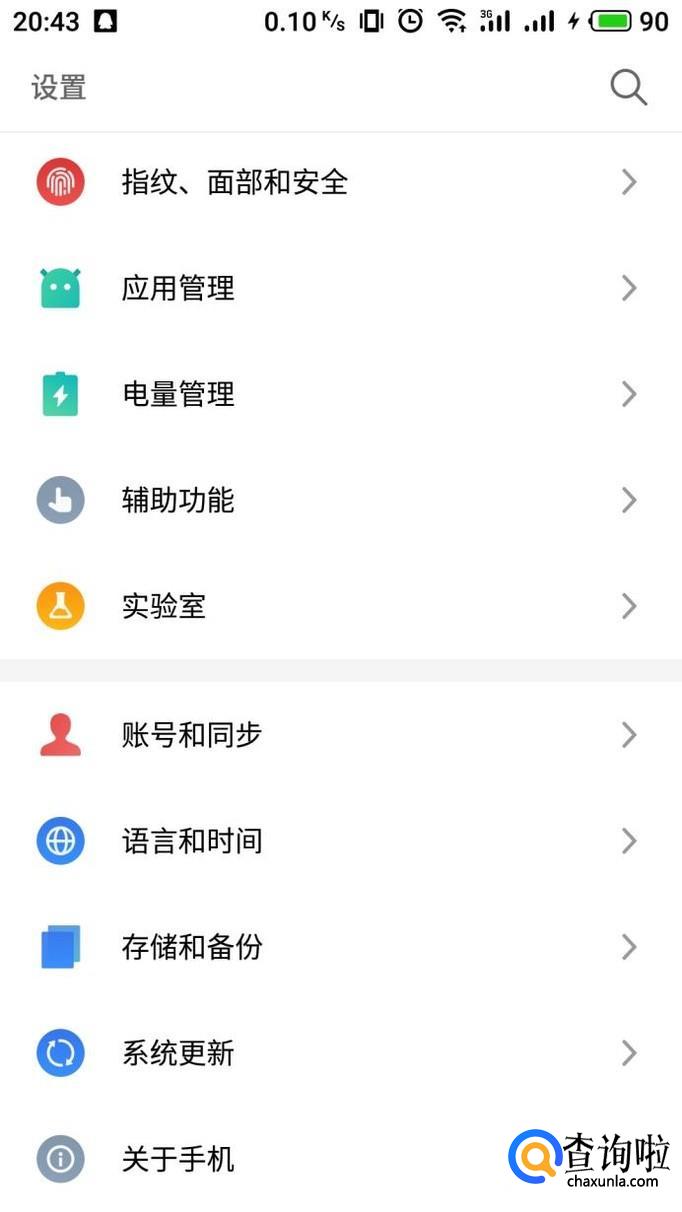Open 电量管理 battery settings
The image size is (682, 1212).
tap(179, 394)
